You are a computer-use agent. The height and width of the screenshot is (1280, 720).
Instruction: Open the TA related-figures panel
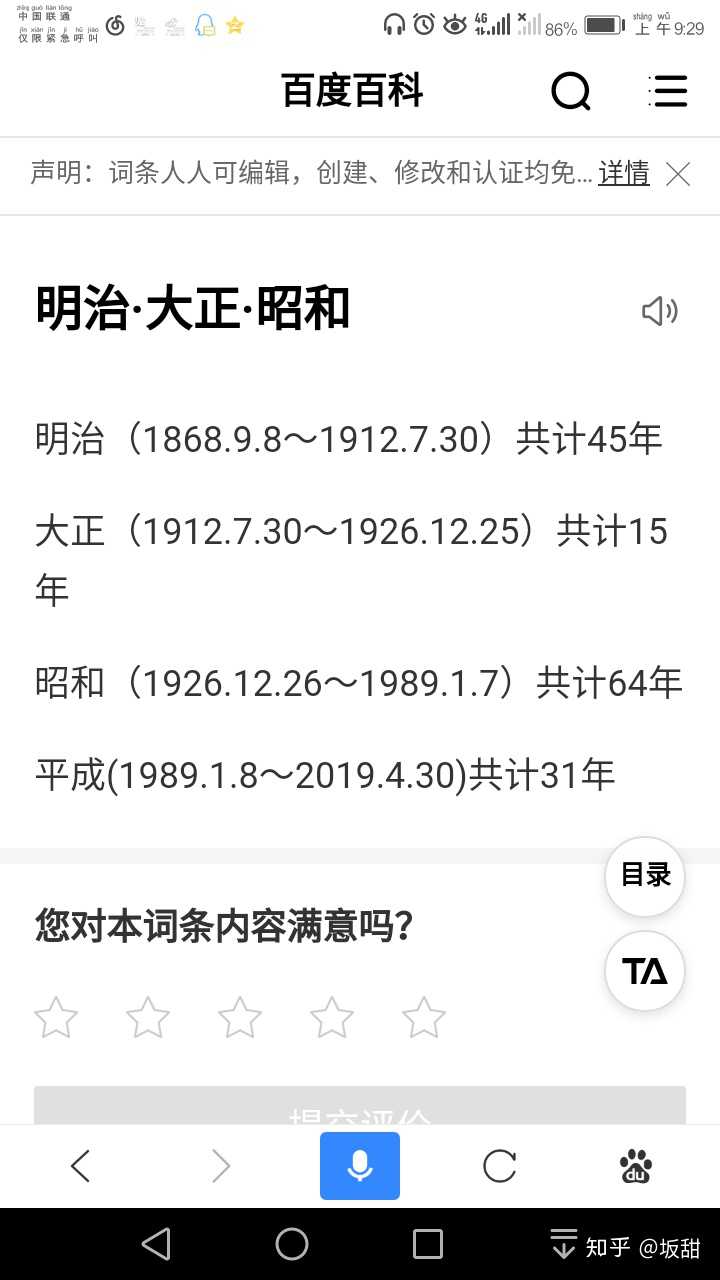644,970
